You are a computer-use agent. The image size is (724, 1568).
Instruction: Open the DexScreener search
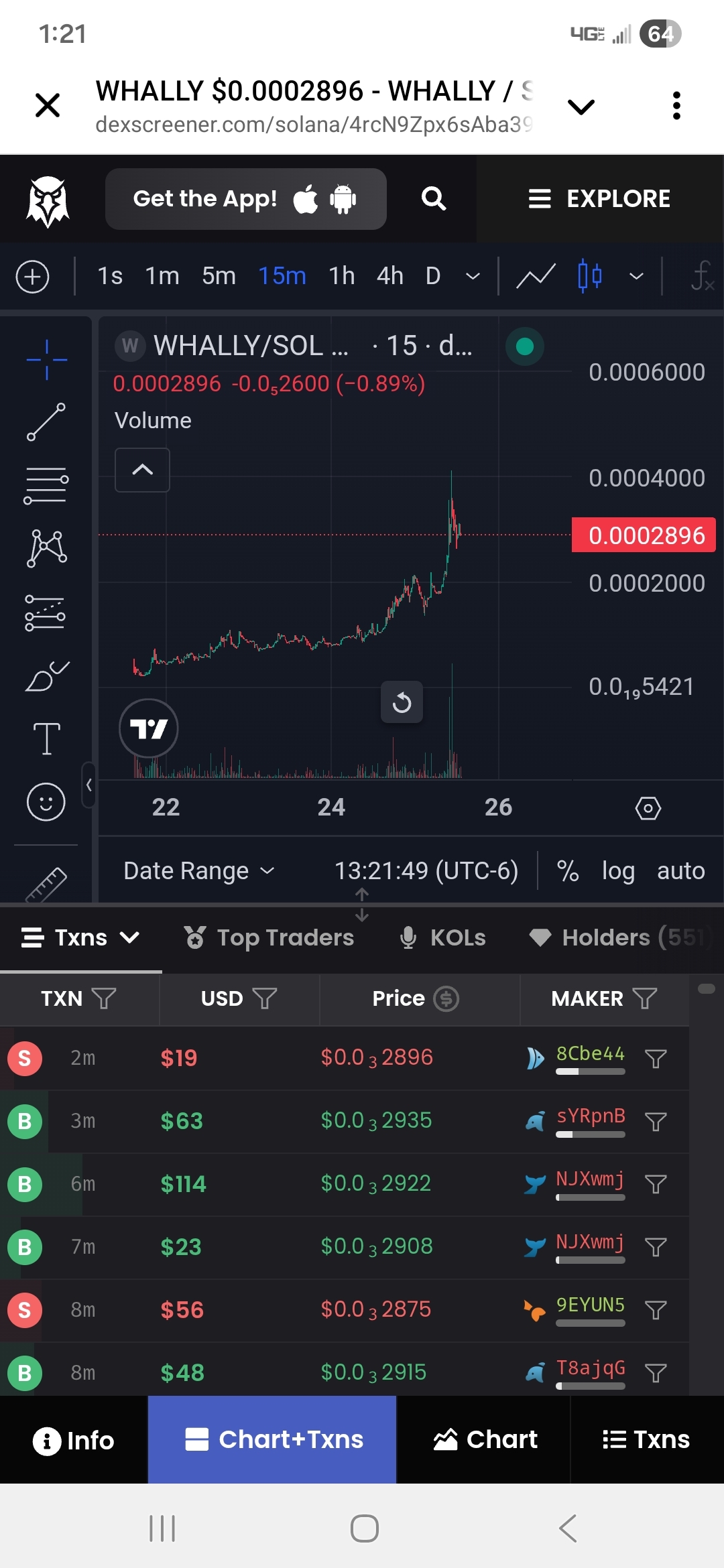coord(434,199)
